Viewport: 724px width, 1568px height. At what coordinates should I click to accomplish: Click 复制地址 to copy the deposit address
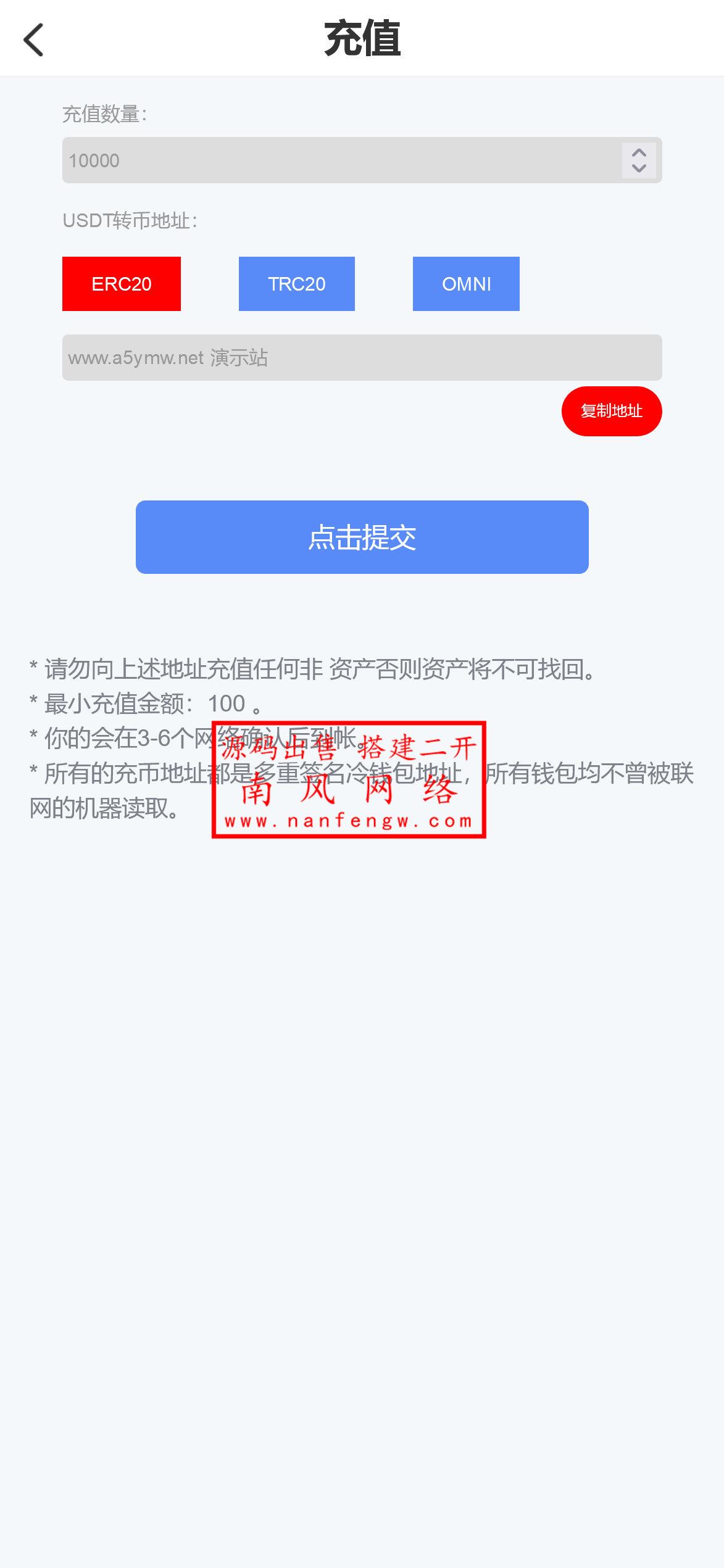pyautogui.click(x=611, y=410)
